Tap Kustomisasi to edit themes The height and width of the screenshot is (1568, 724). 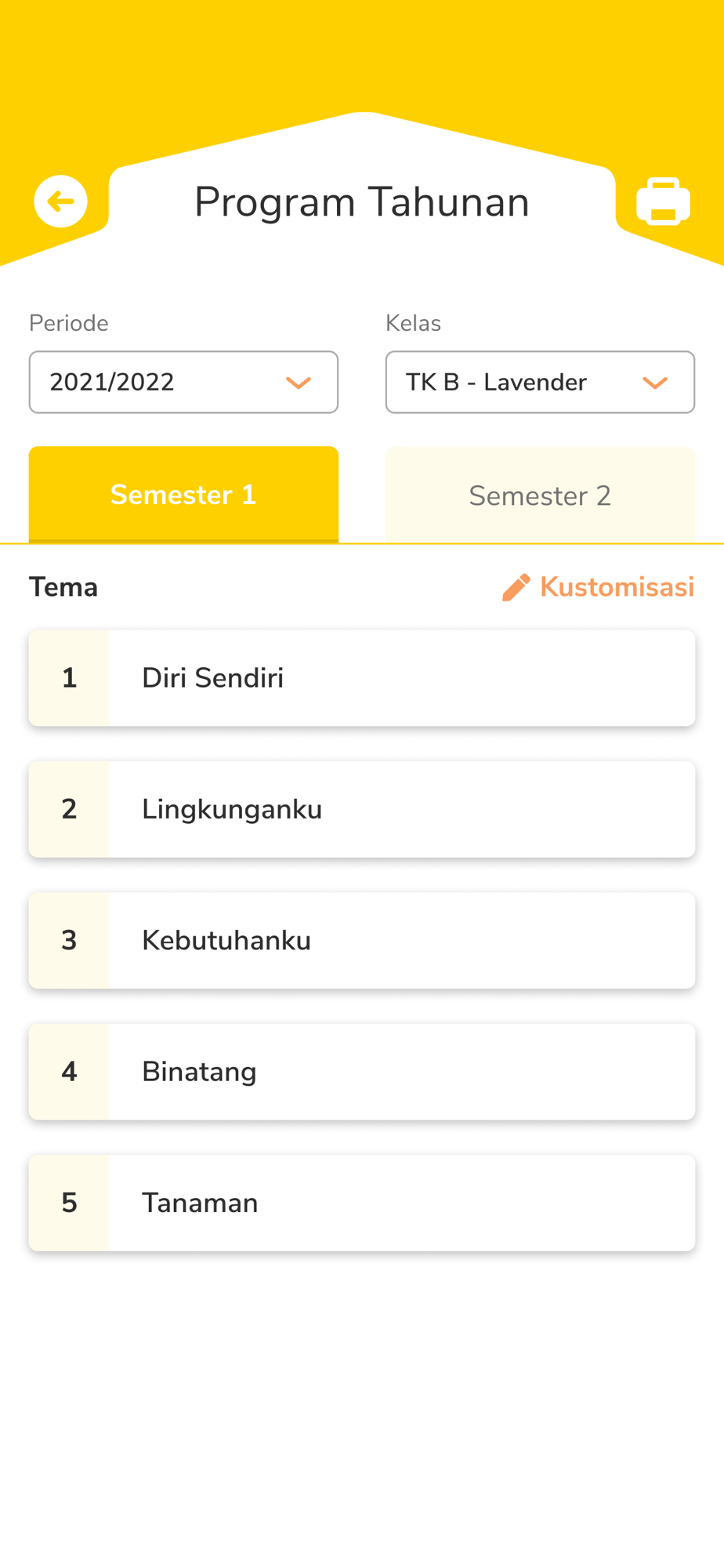pos(599,587)
